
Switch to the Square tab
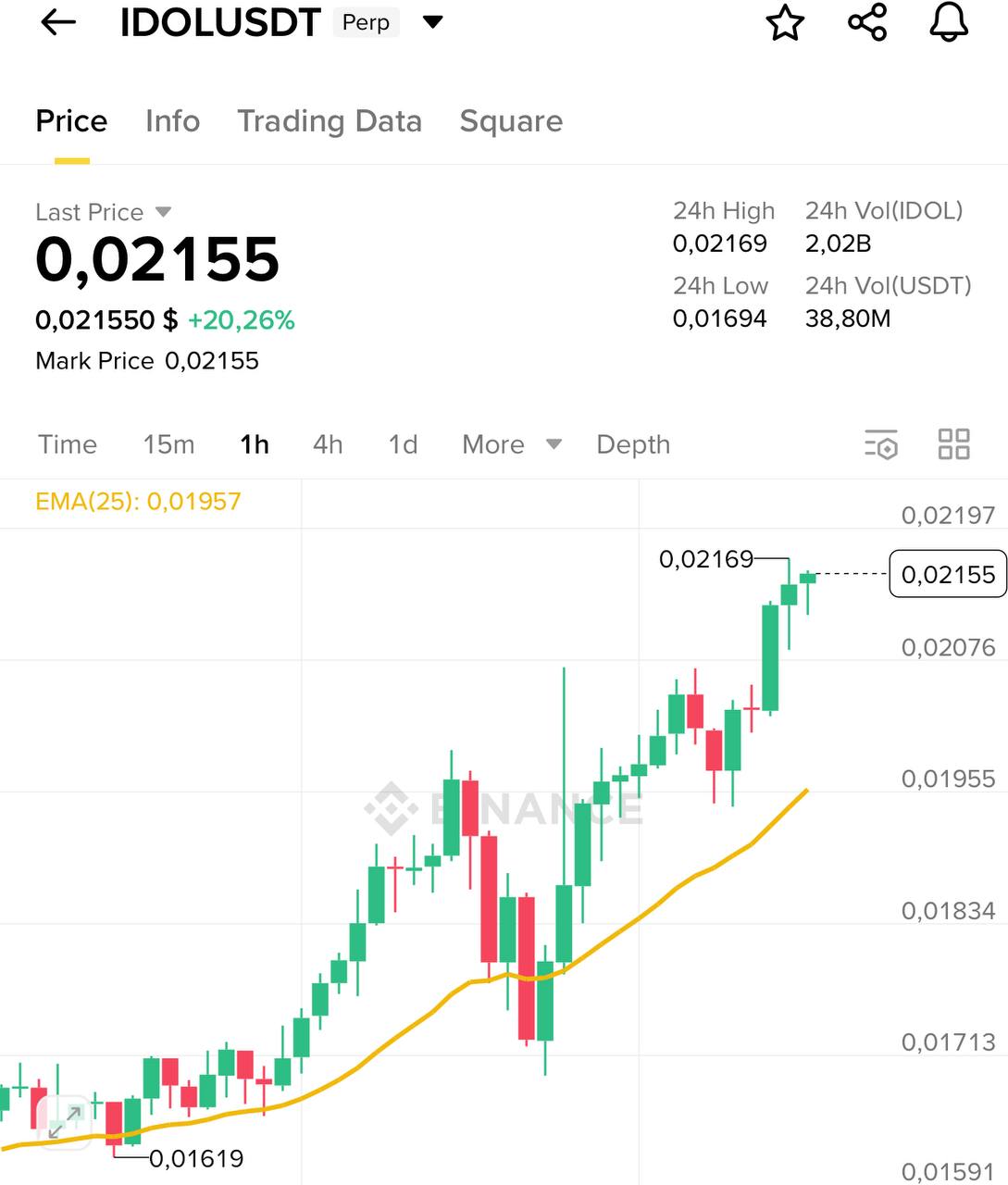511,121
